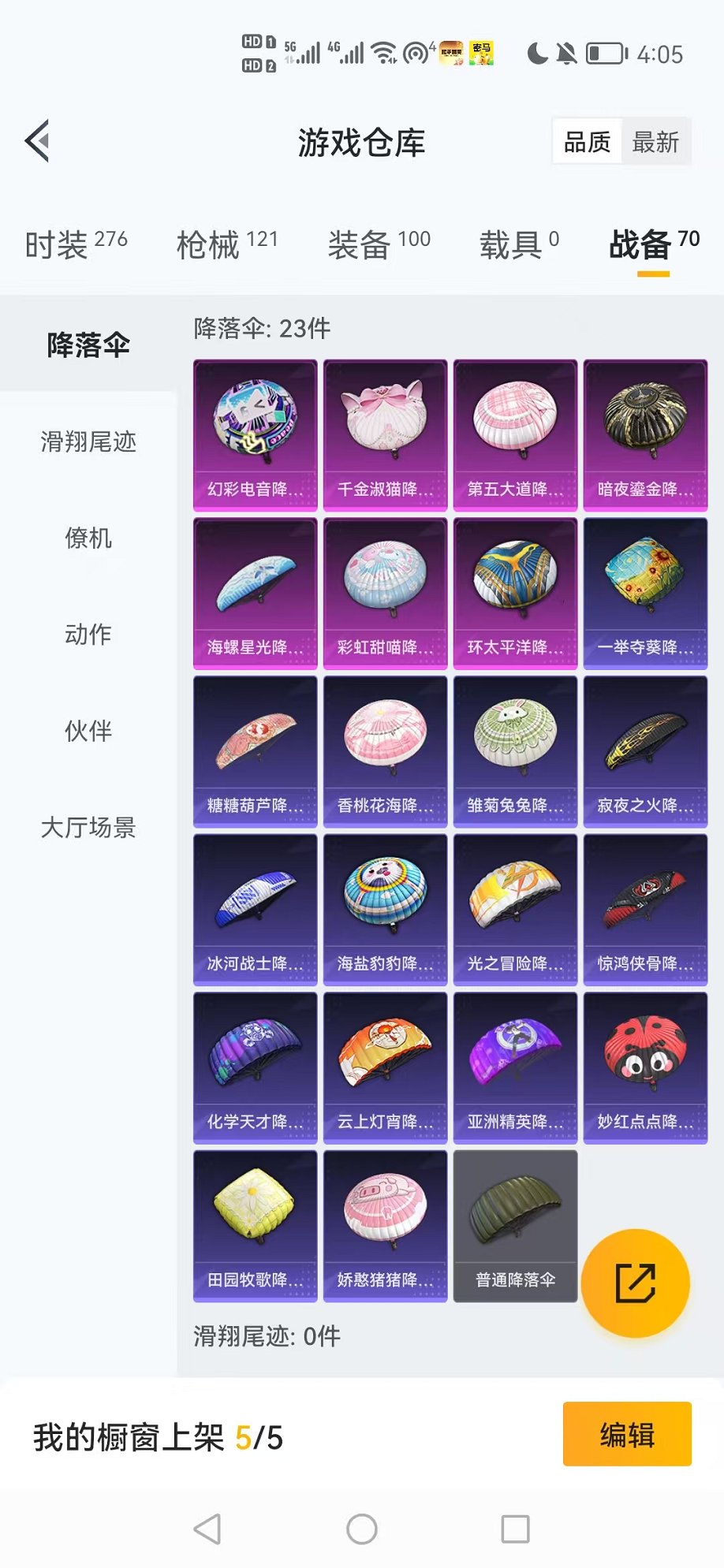724x1568 pixels.
Task: Sort items by 最新
Action: (x=655, y=142)
